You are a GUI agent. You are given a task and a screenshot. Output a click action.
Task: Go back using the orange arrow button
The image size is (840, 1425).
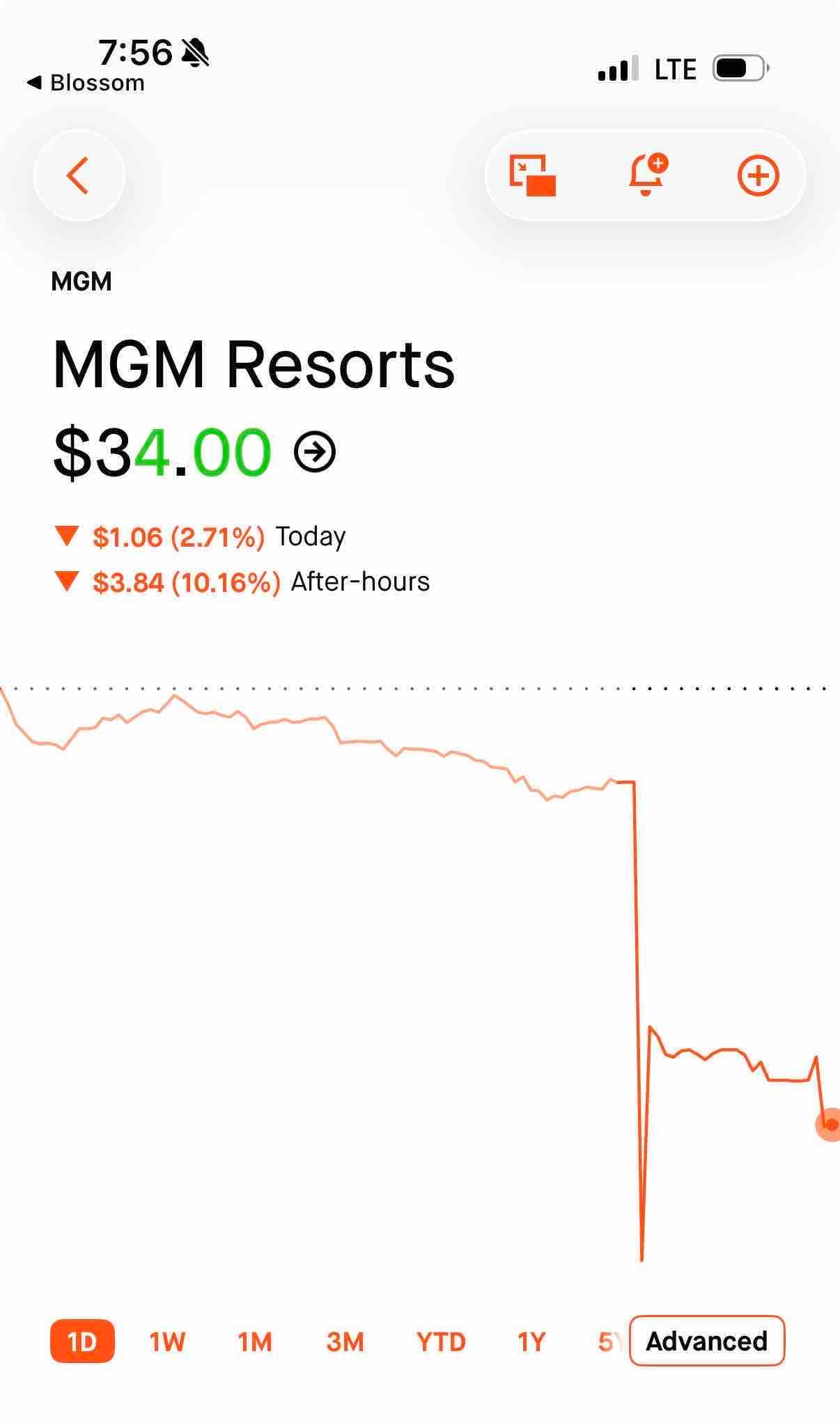click(79, 176)
